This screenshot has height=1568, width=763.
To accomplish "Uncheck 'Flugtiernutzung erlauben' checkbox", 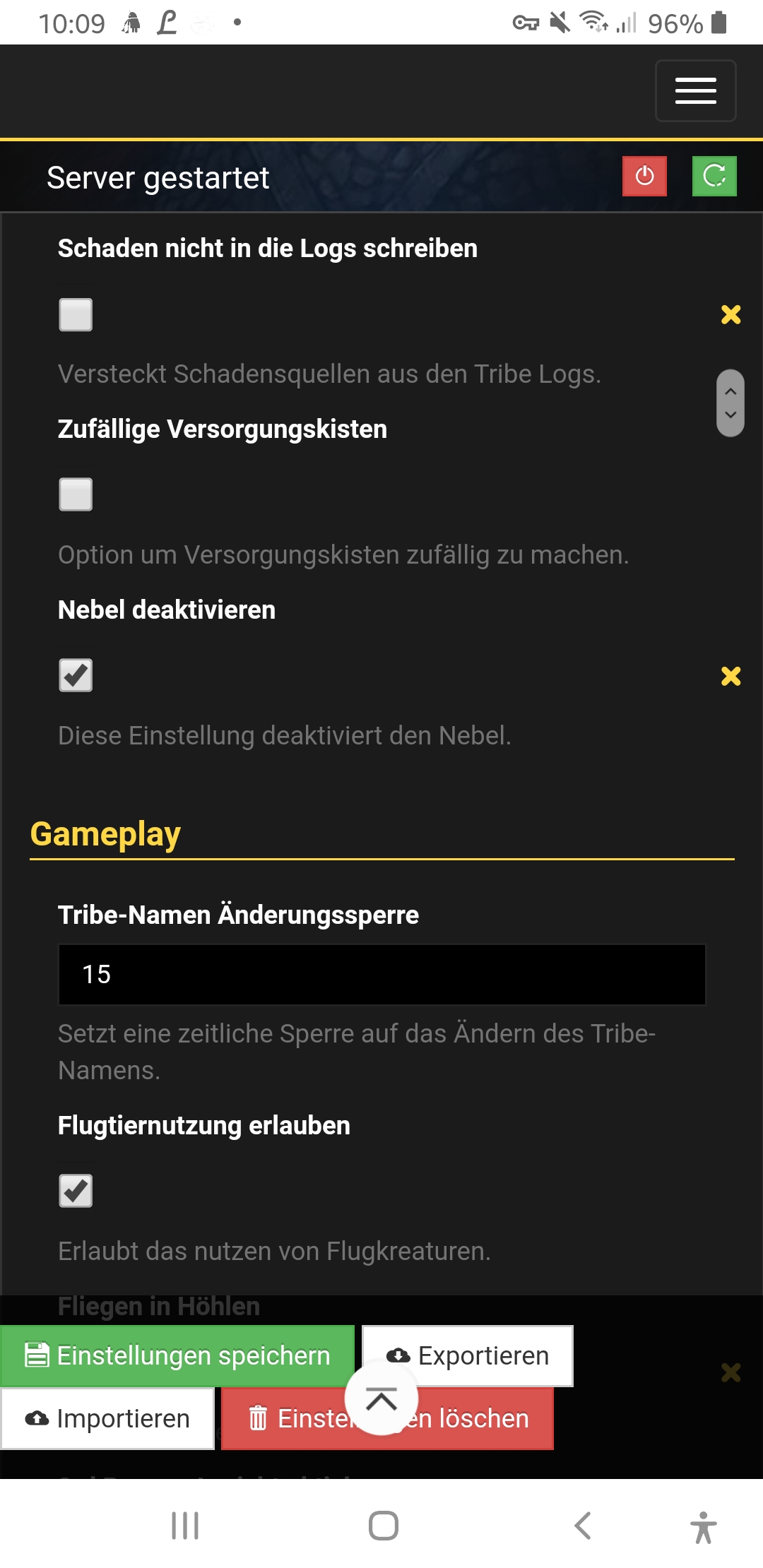I will tap(76, 1191).
